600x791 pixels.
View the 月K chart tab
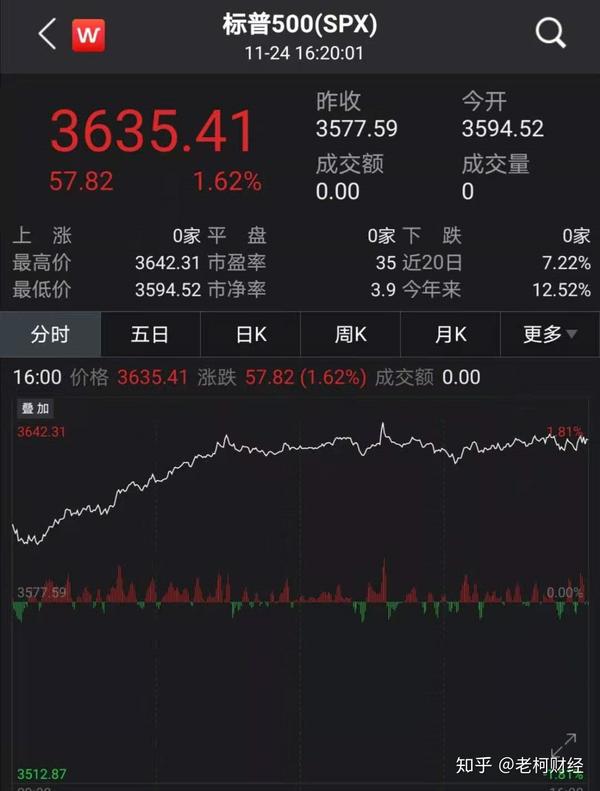[450, 335]
